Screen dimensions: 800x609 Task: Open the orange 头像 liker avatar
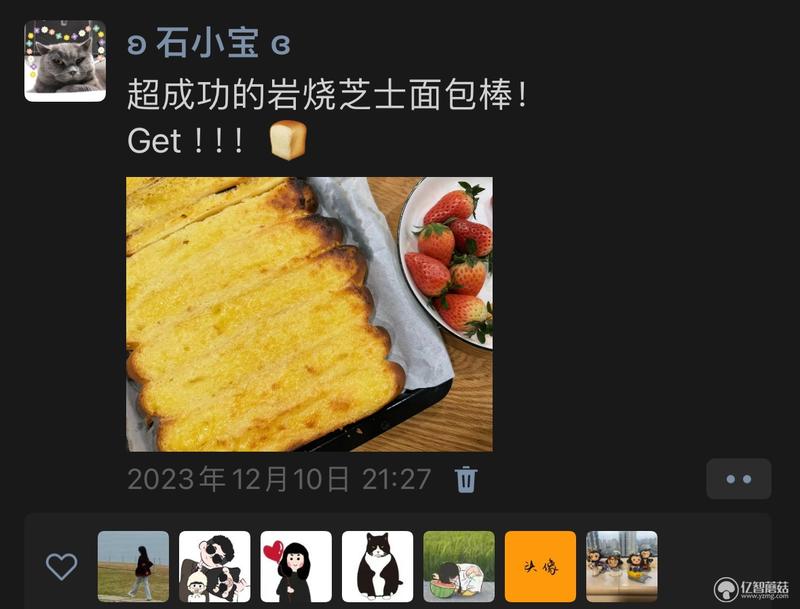pyautogui.click(x=540, y=566)
